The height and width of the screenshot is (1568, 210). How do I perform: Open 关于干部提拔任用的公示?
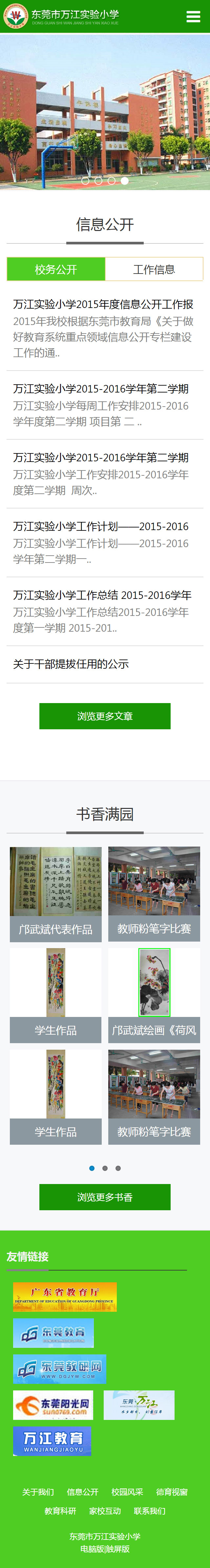pos(71,663)
